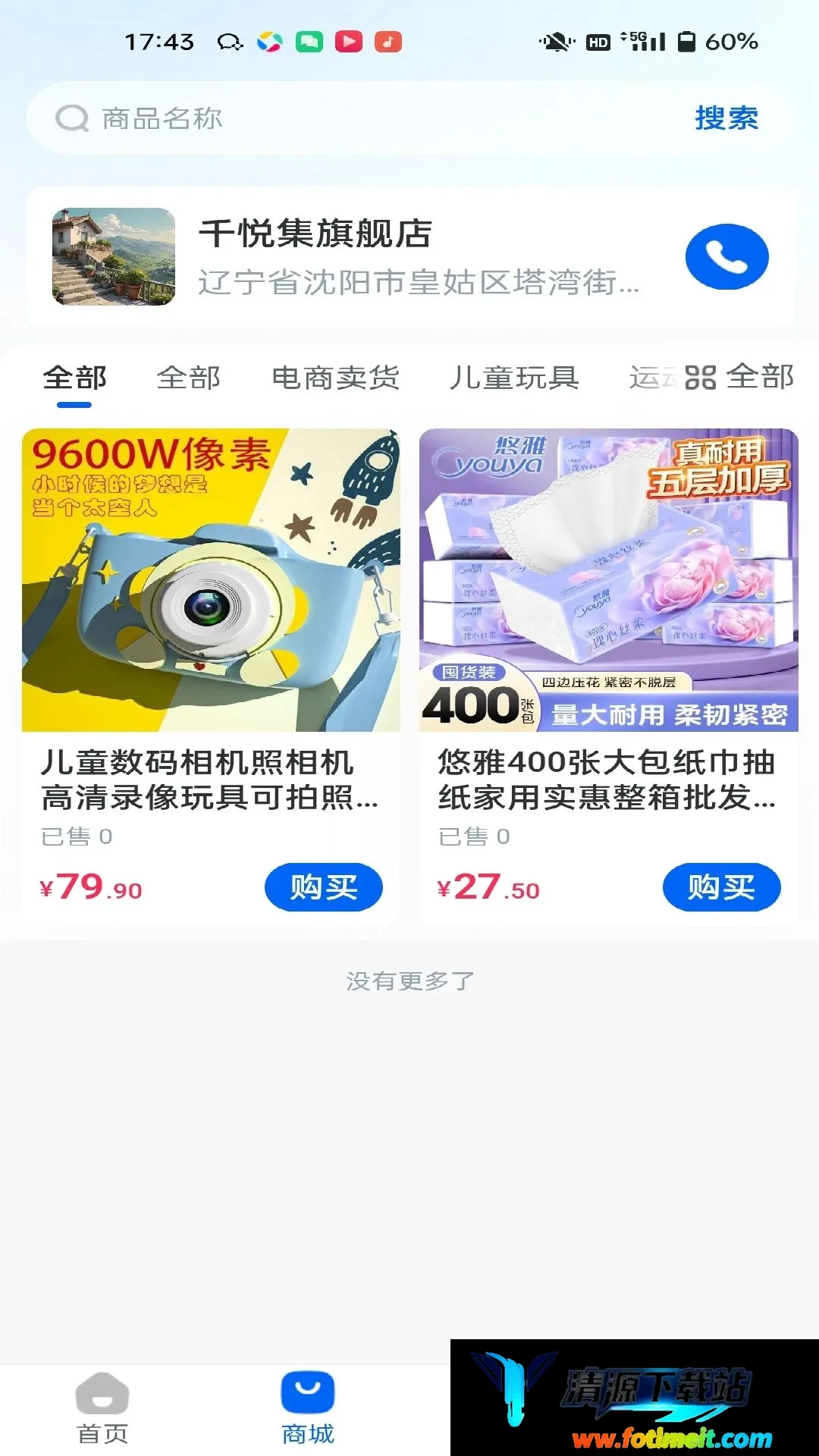
Task: Buy the ¥27.50 tissue pack
Action: click(721, 887)
